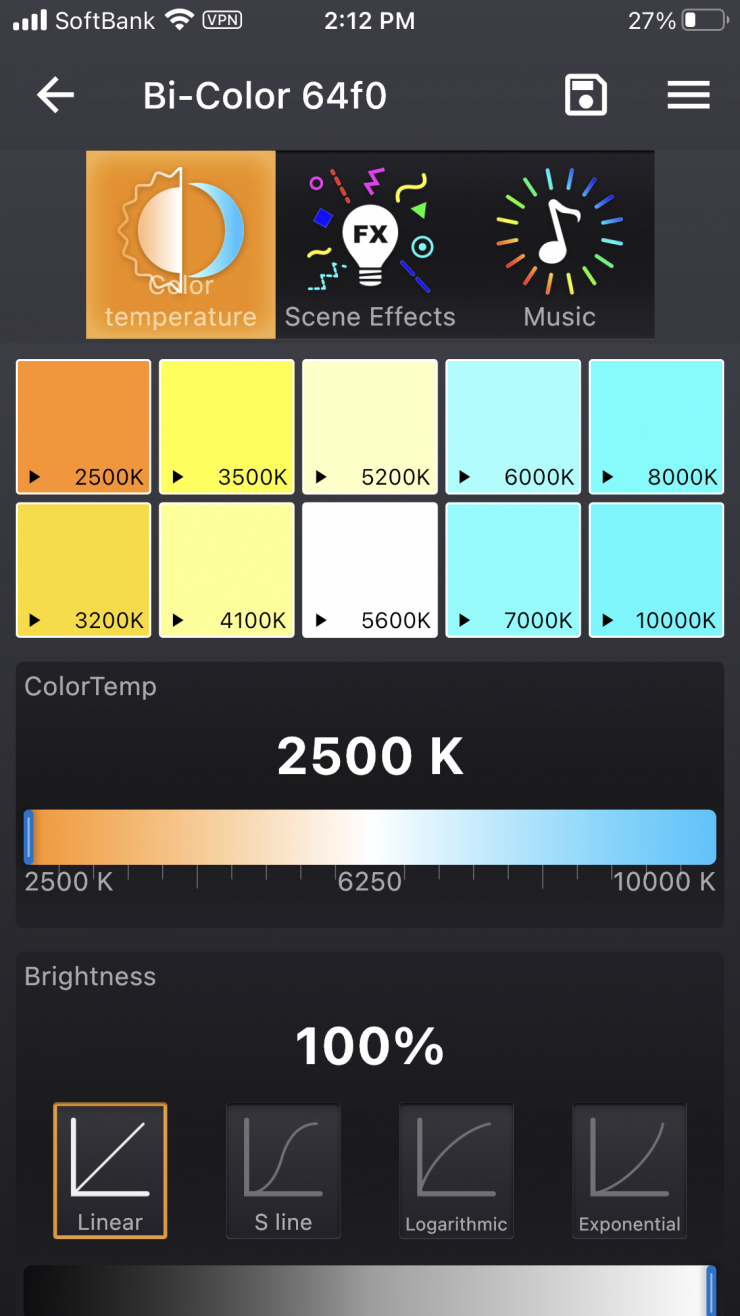
Task: Choose the 3500K preset swatch
Action: [227, 427]
